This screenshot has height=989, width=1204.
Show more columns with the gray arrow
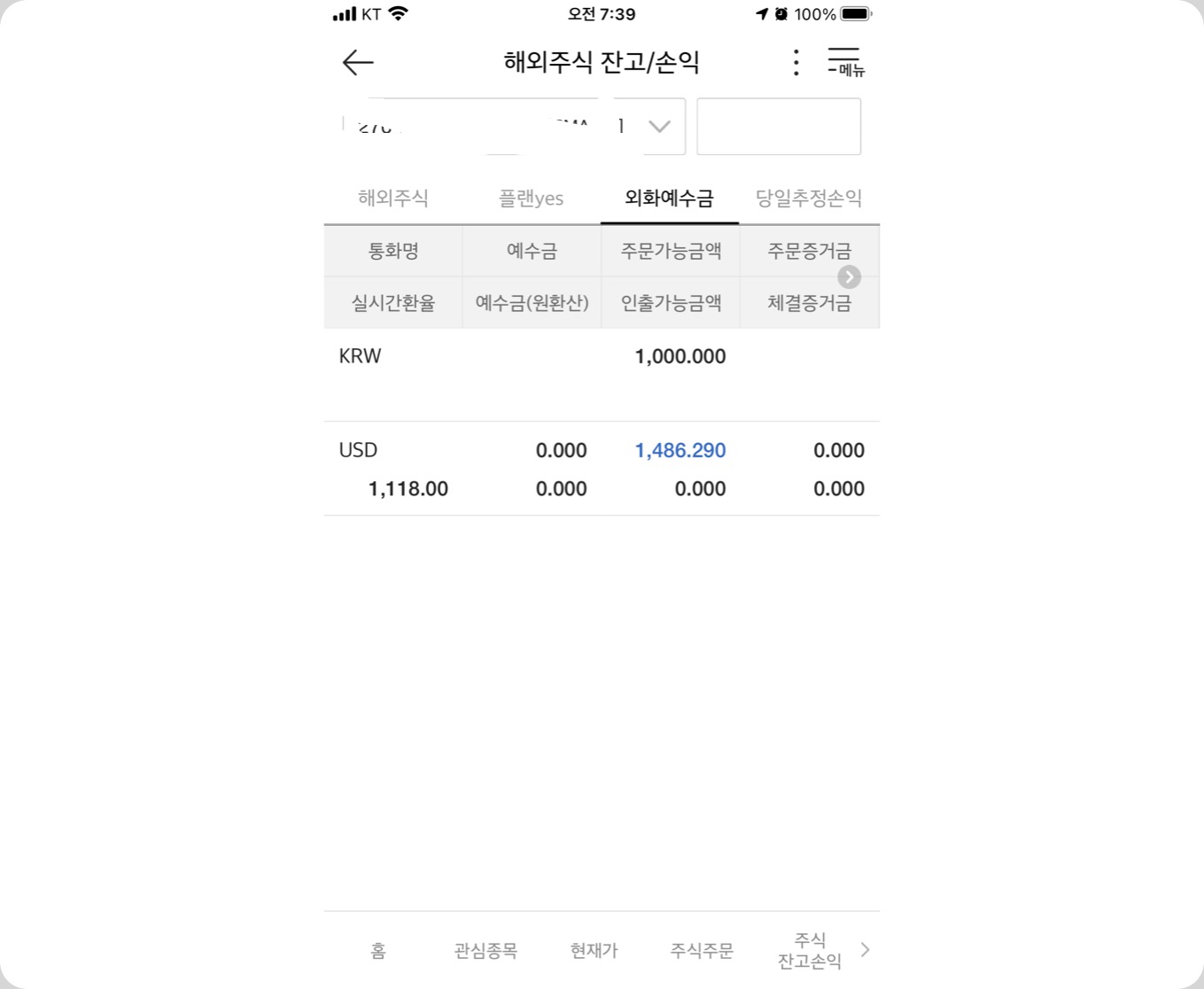point(849,277)
